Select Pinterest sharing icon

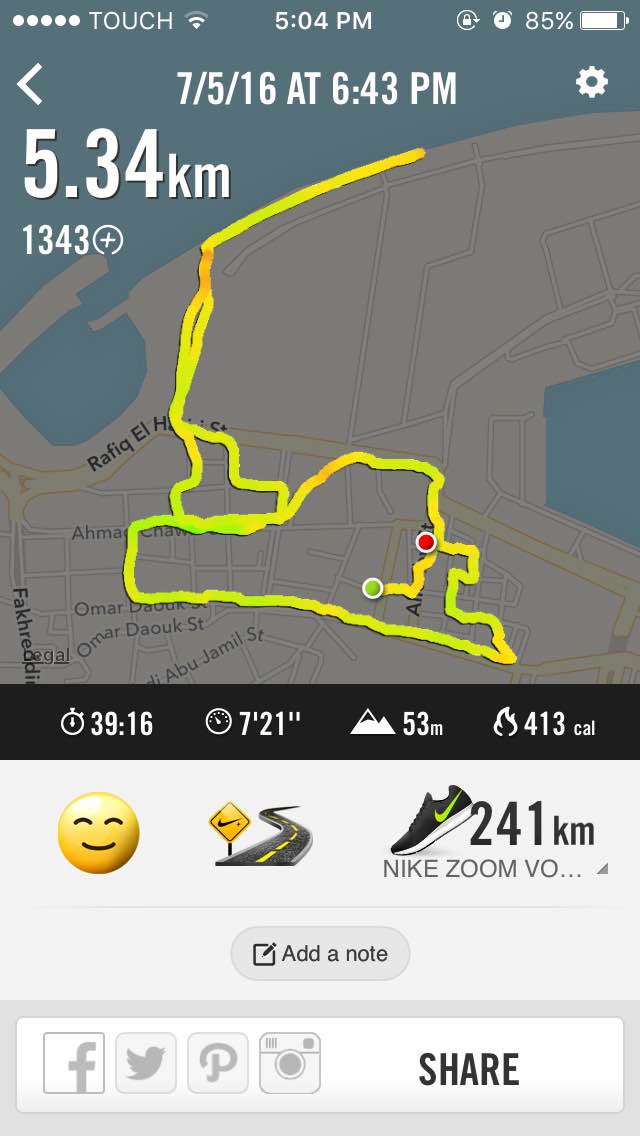[218, 1063]
